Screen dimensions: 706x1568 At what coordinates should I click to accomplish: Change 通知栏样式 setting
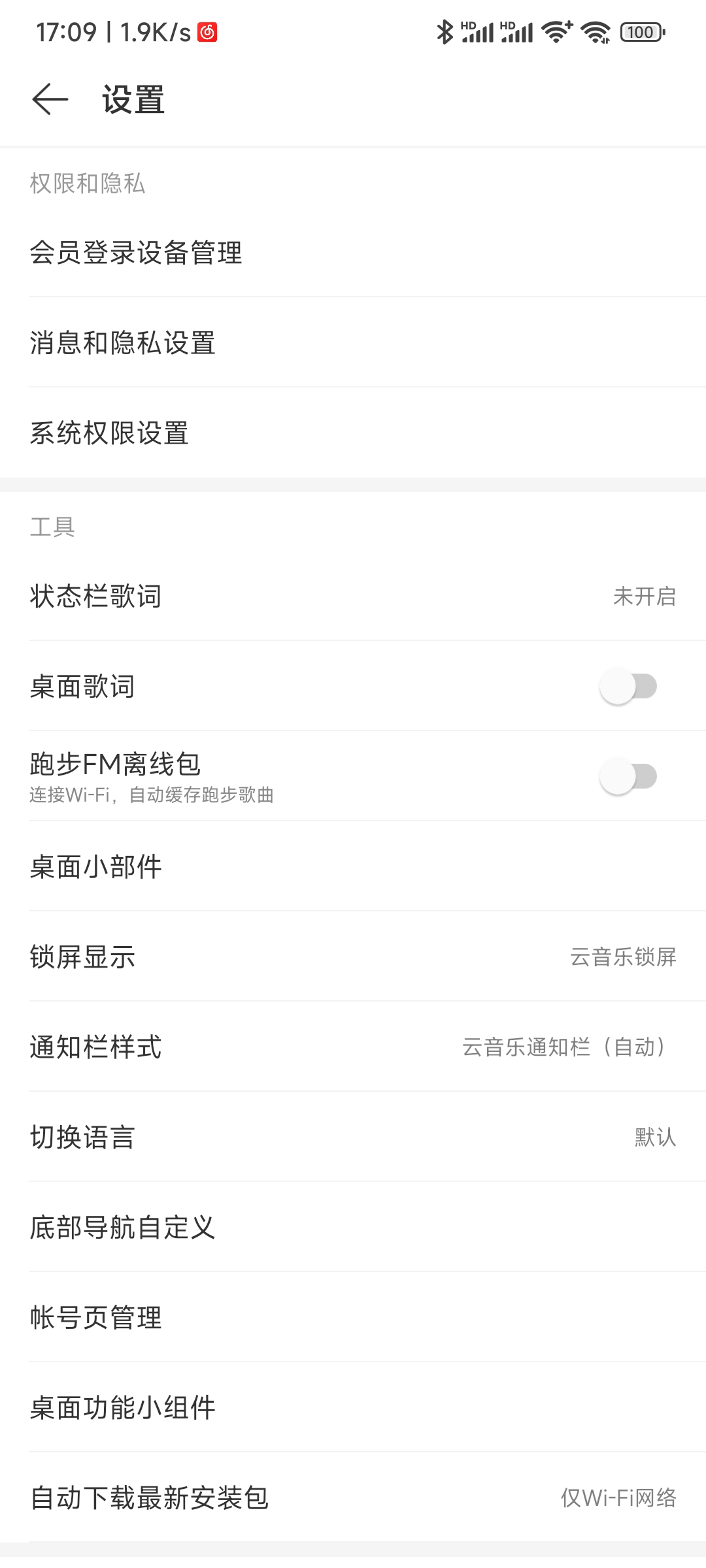click(x=353, y=1047)
